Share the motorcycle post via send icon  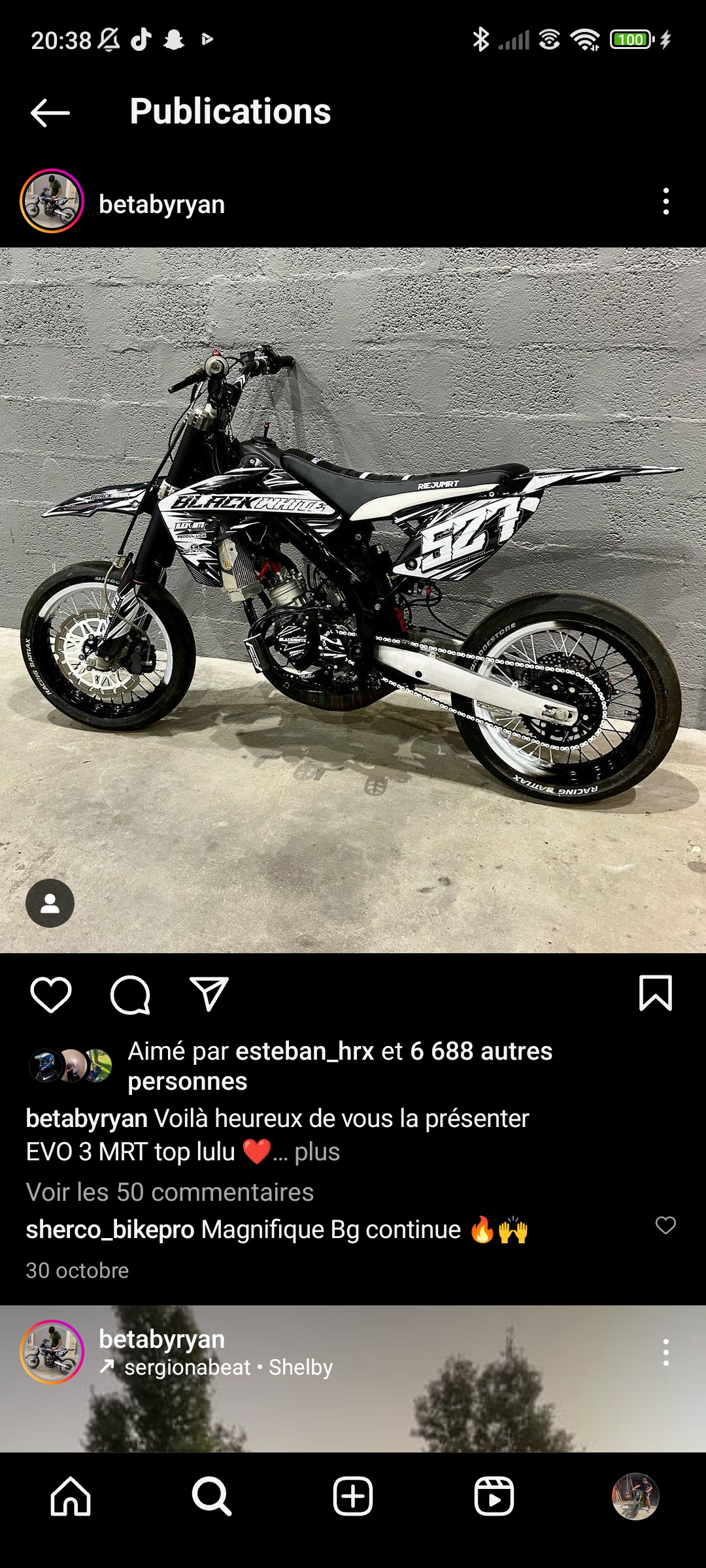209,994
